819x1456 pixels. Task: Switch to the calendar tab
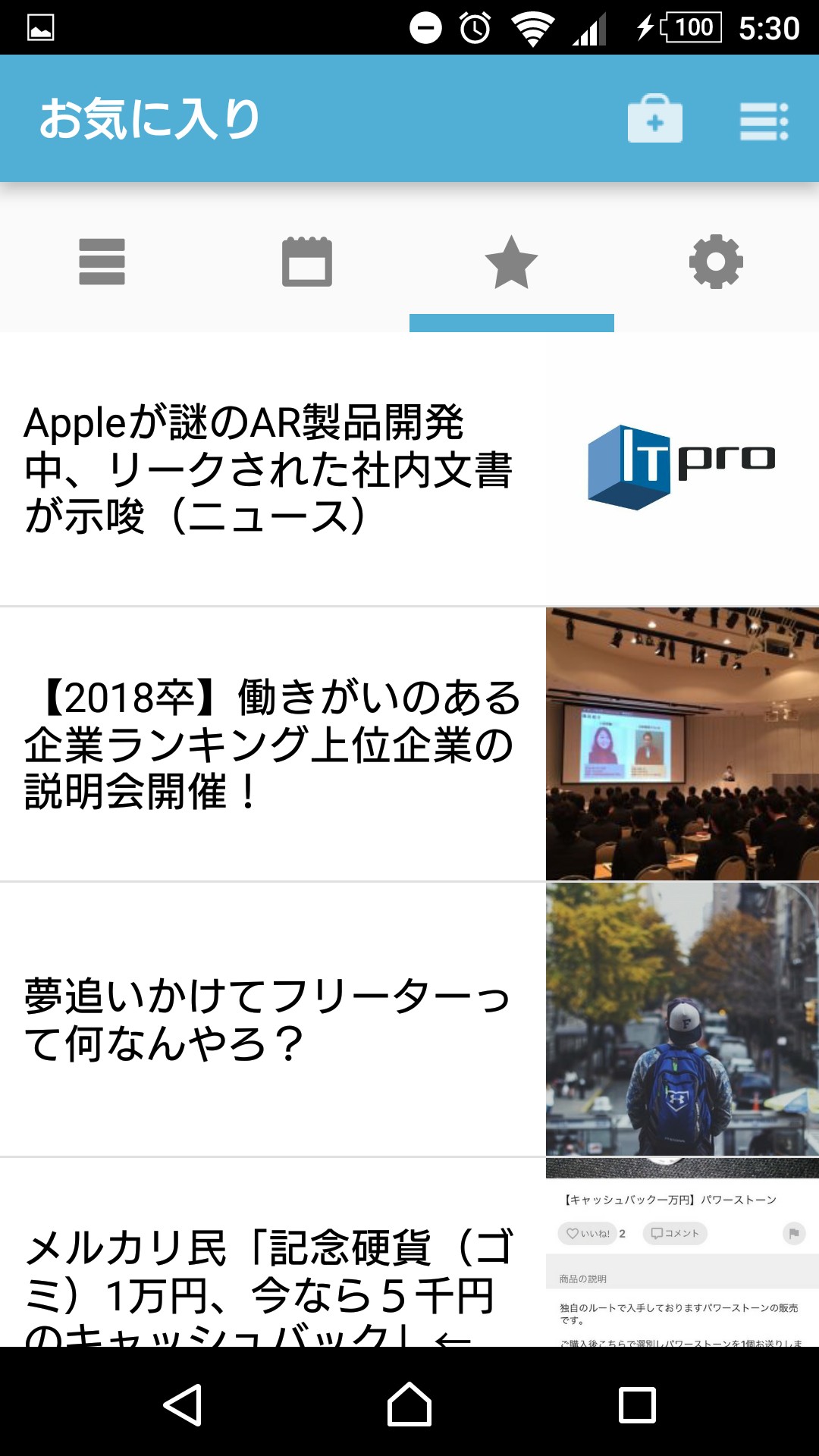pyautogui.click(x=306, y=262)
